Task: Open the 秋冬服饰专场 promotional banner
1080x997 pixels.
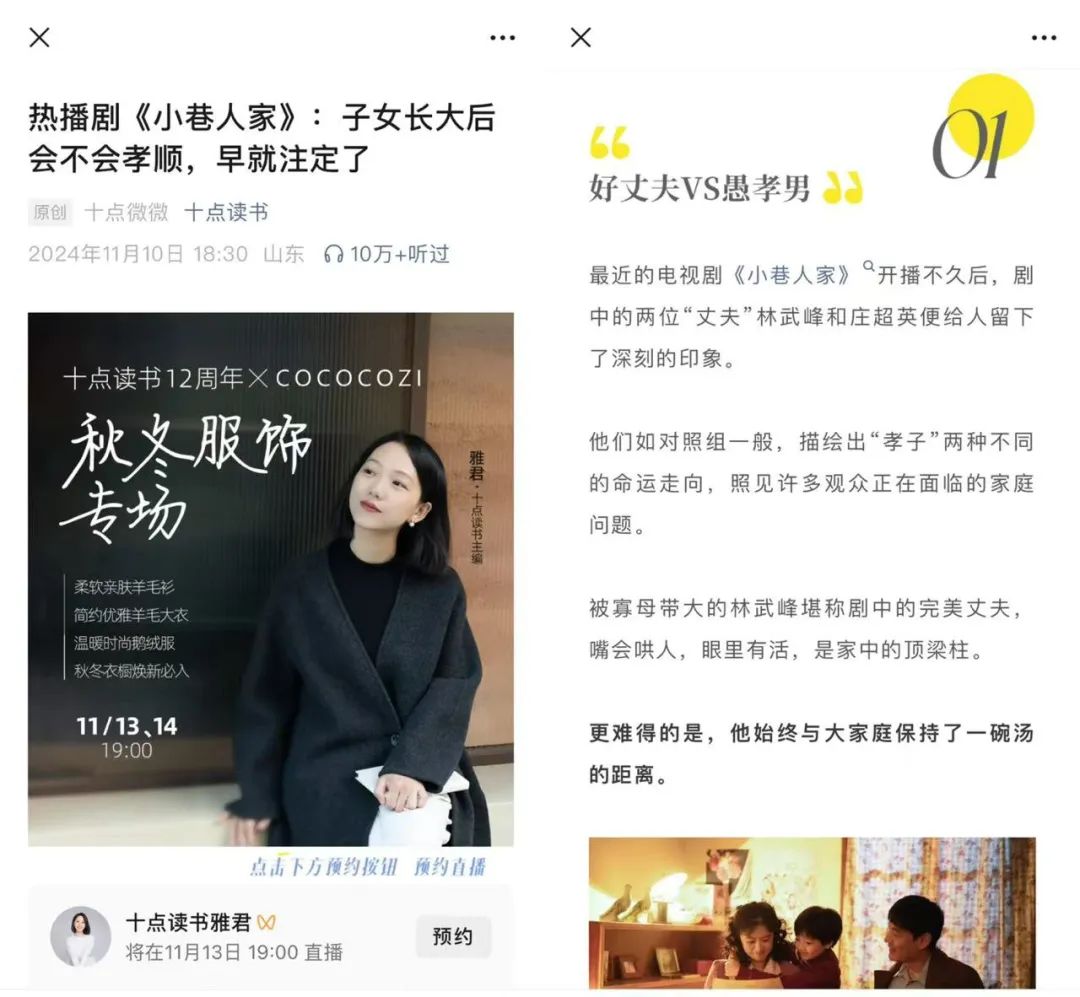Action: (x=270, y=579)
